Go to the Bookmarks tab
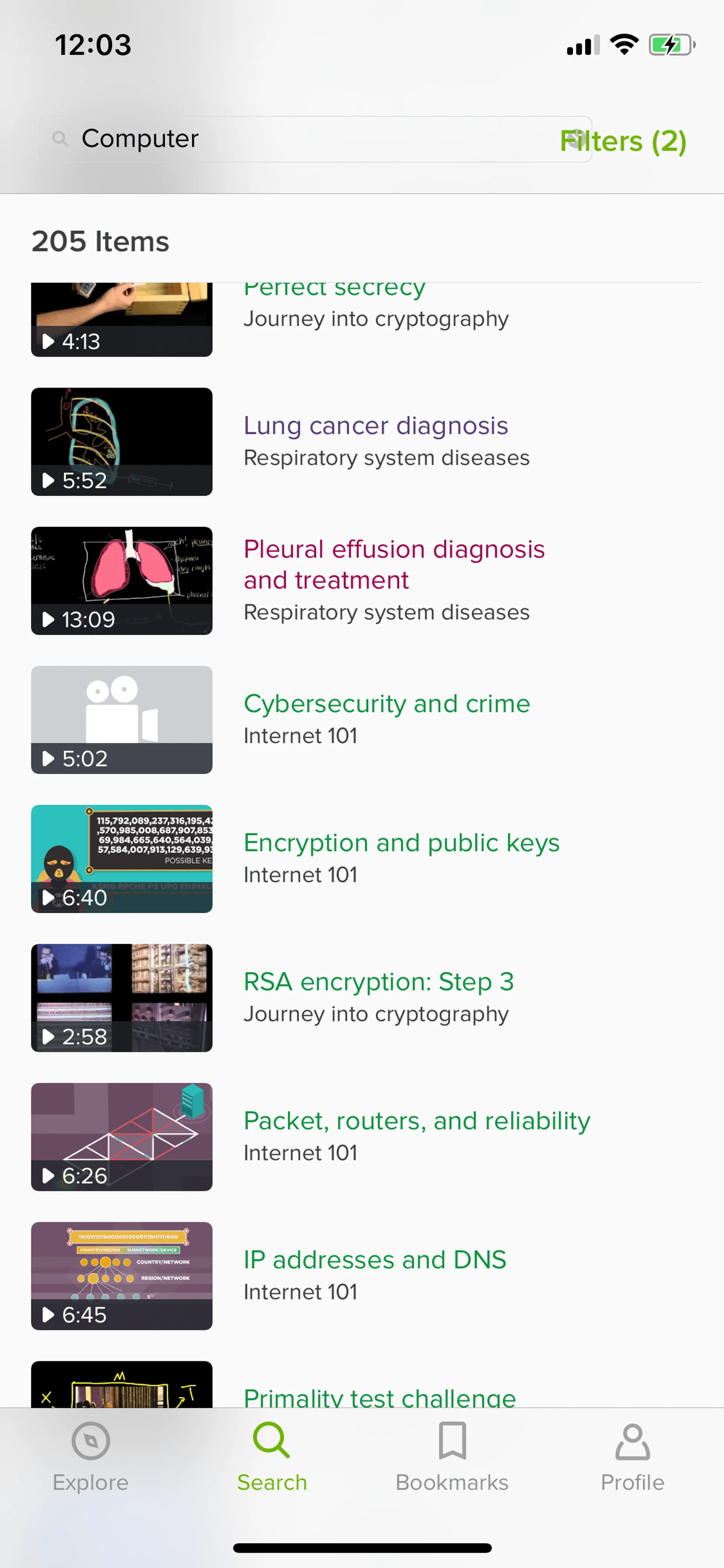This screenshot has width=724, height=1568. 451,1457
